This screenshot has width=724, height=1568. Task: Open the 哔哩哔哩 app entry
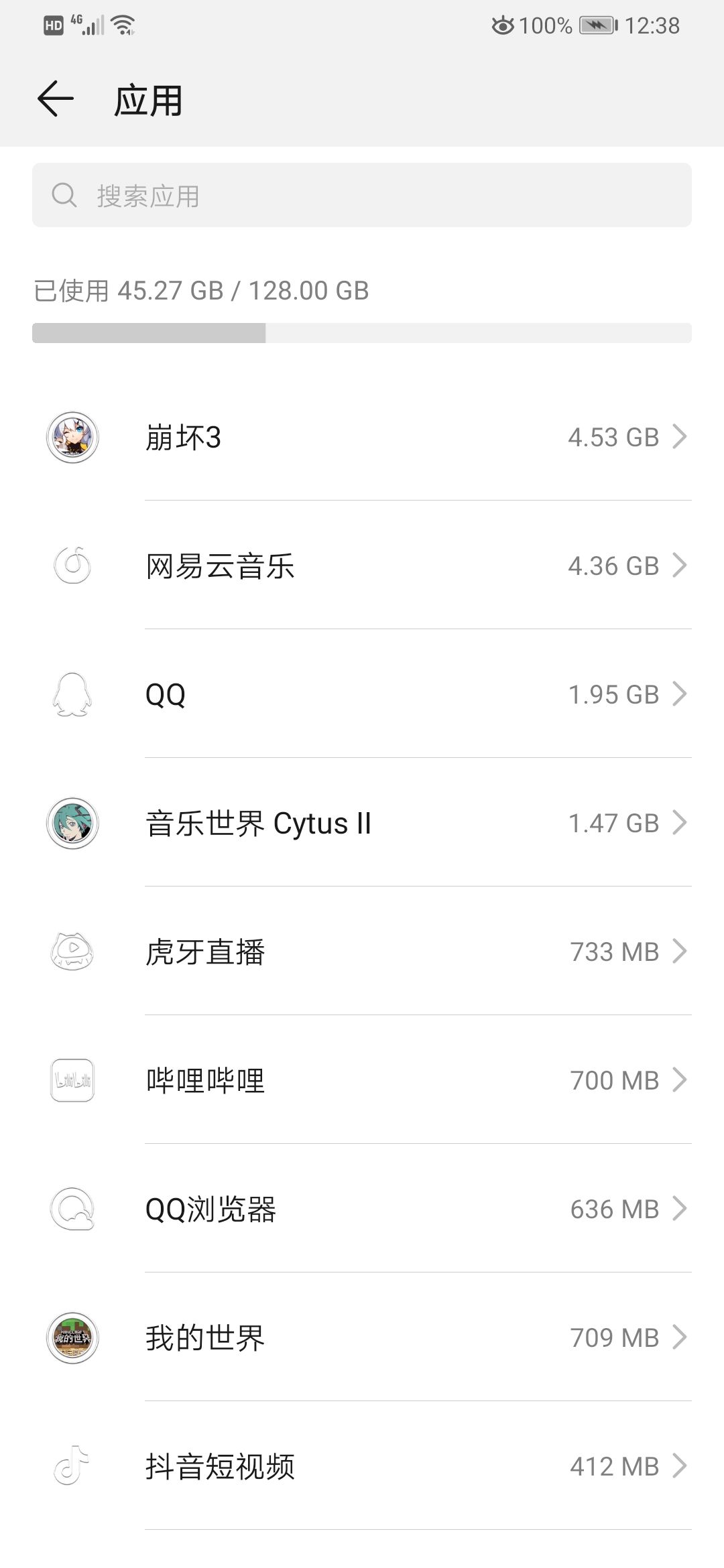(x=362, y=1081)
